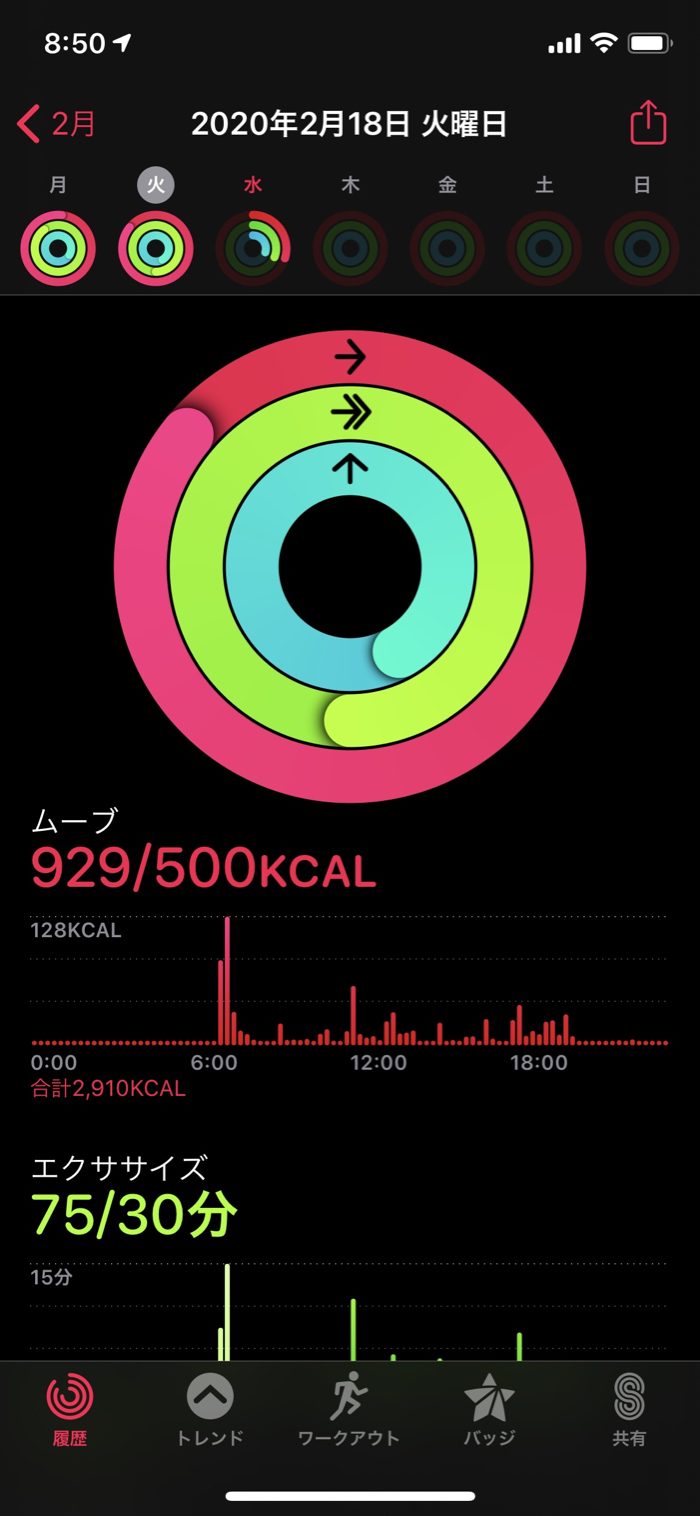Go back to the 2月 calendar
The width and height of the screenshot is (700, 1516).
pos(57,124)
